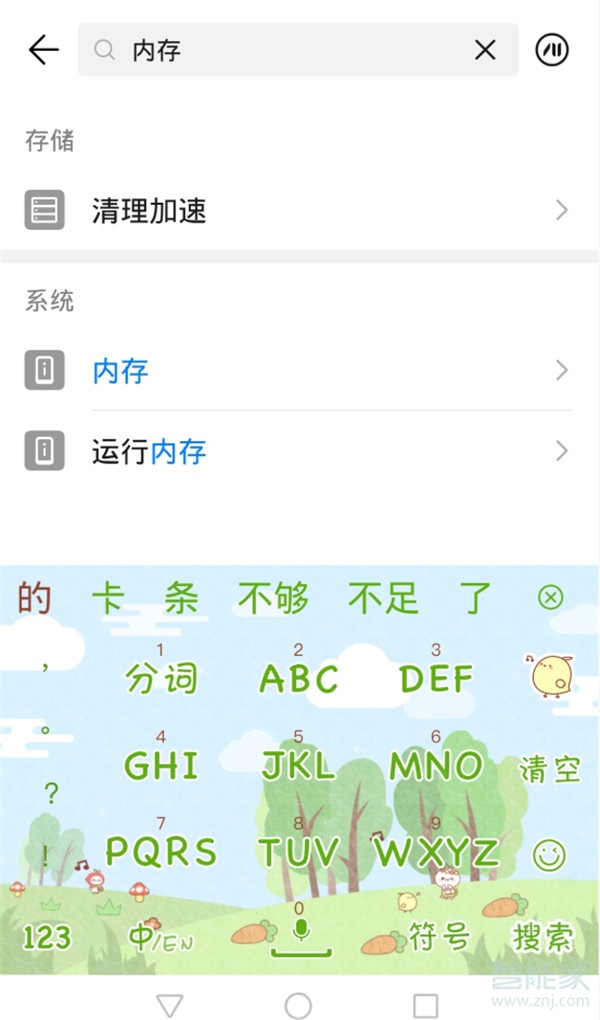Dismiss the candidate bar with the circled X
The height and width of the screenshot is (1020, 600).
(550, 598)
